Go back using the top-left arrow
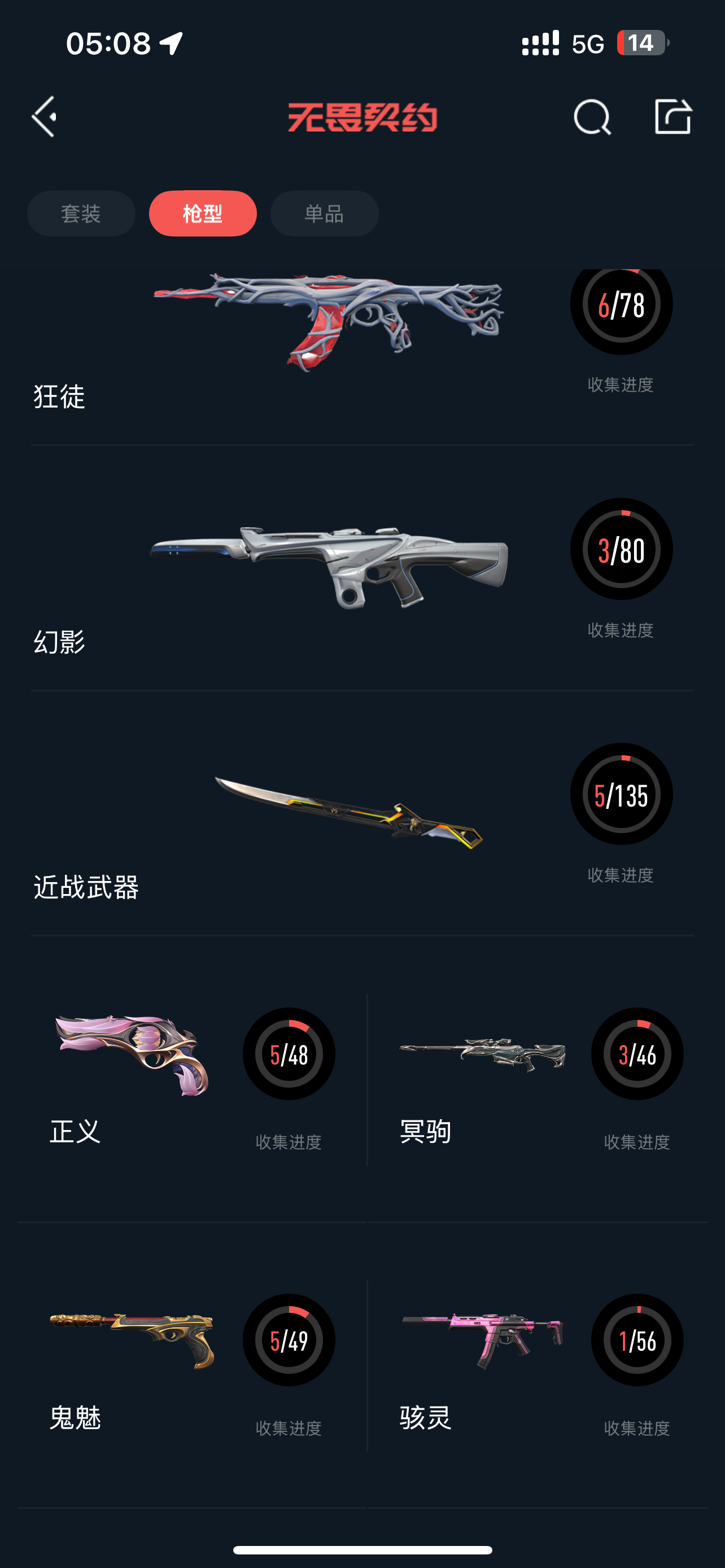This screenshot has width=725, height=1568. [x=45, y=116]
